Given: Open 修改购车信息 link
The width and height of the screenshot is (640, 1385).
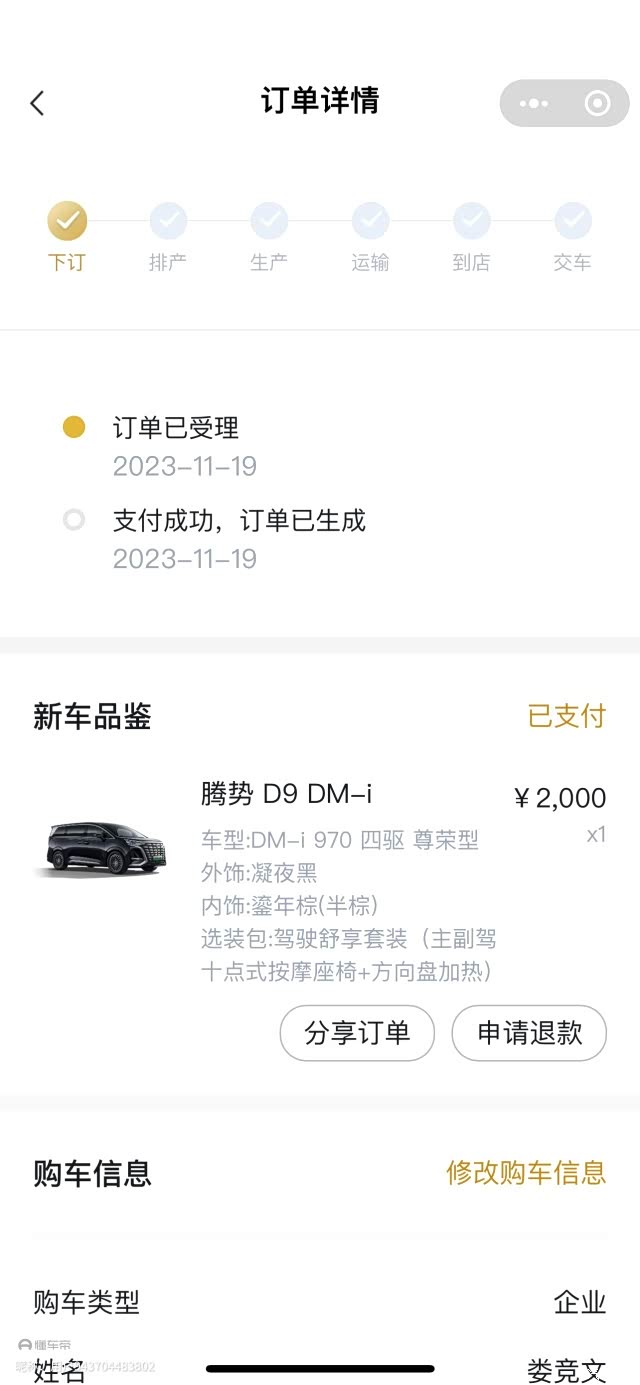Looking at the screenshot, I should pos(526,1172).
